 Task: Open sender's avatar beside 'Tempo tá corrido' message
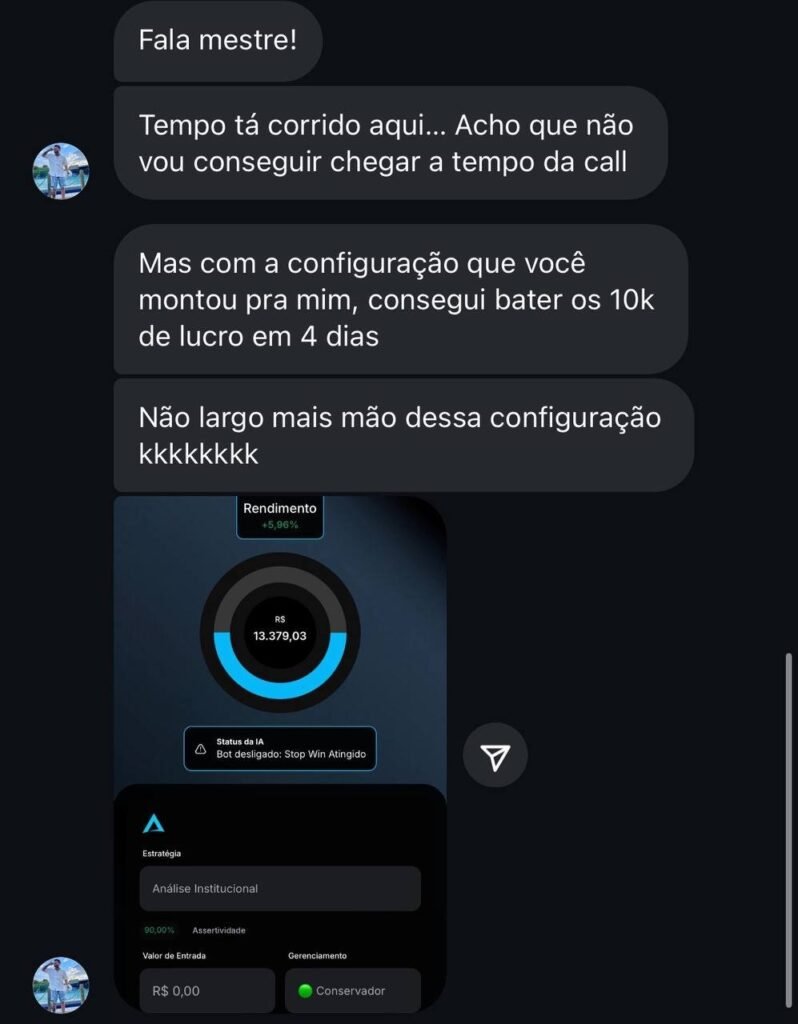[x=61, y=171]
